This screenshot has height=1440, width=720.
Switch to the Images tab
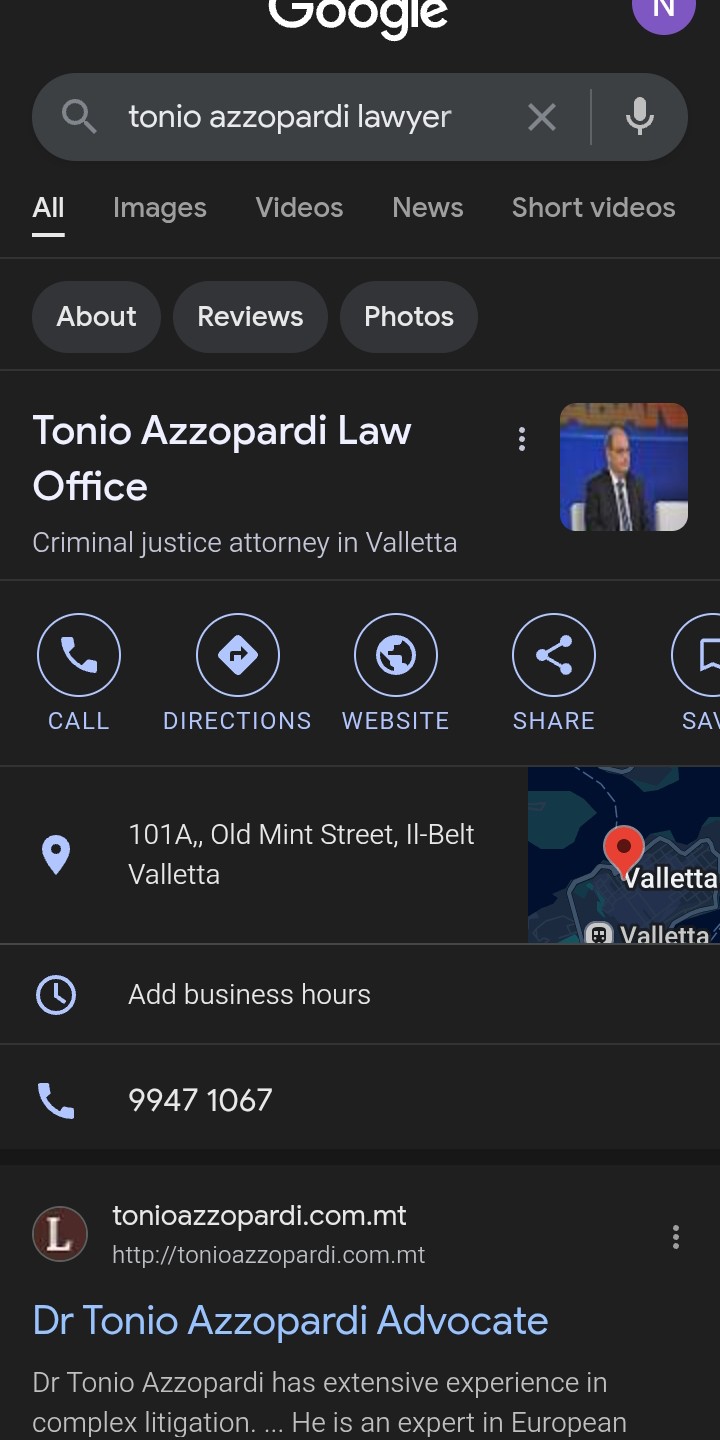pos(160,207)
